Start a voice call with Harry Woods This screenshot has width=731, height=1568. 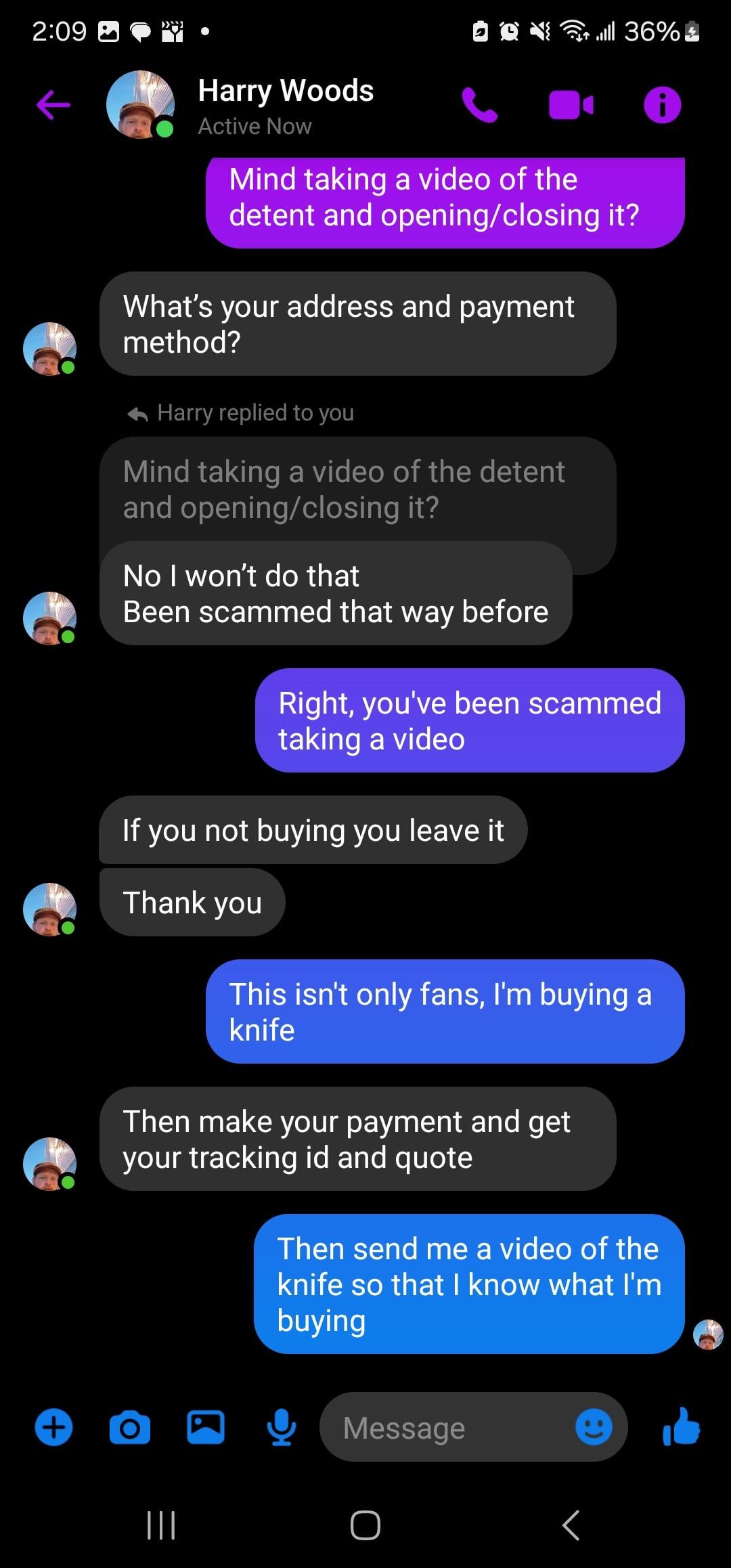480,105
